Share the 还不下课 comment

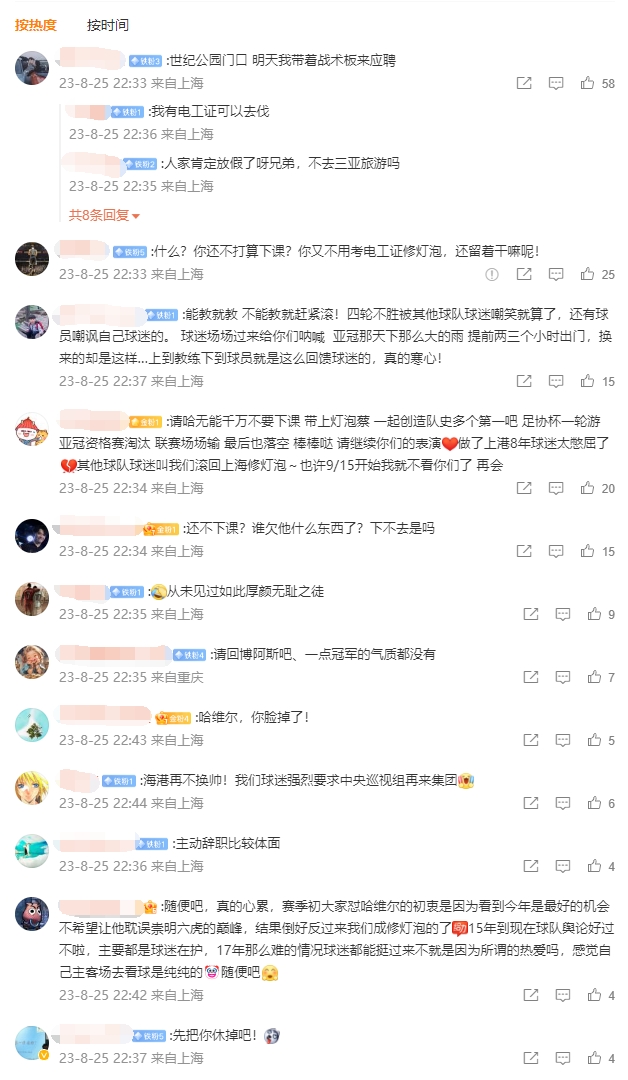(524, 551)
